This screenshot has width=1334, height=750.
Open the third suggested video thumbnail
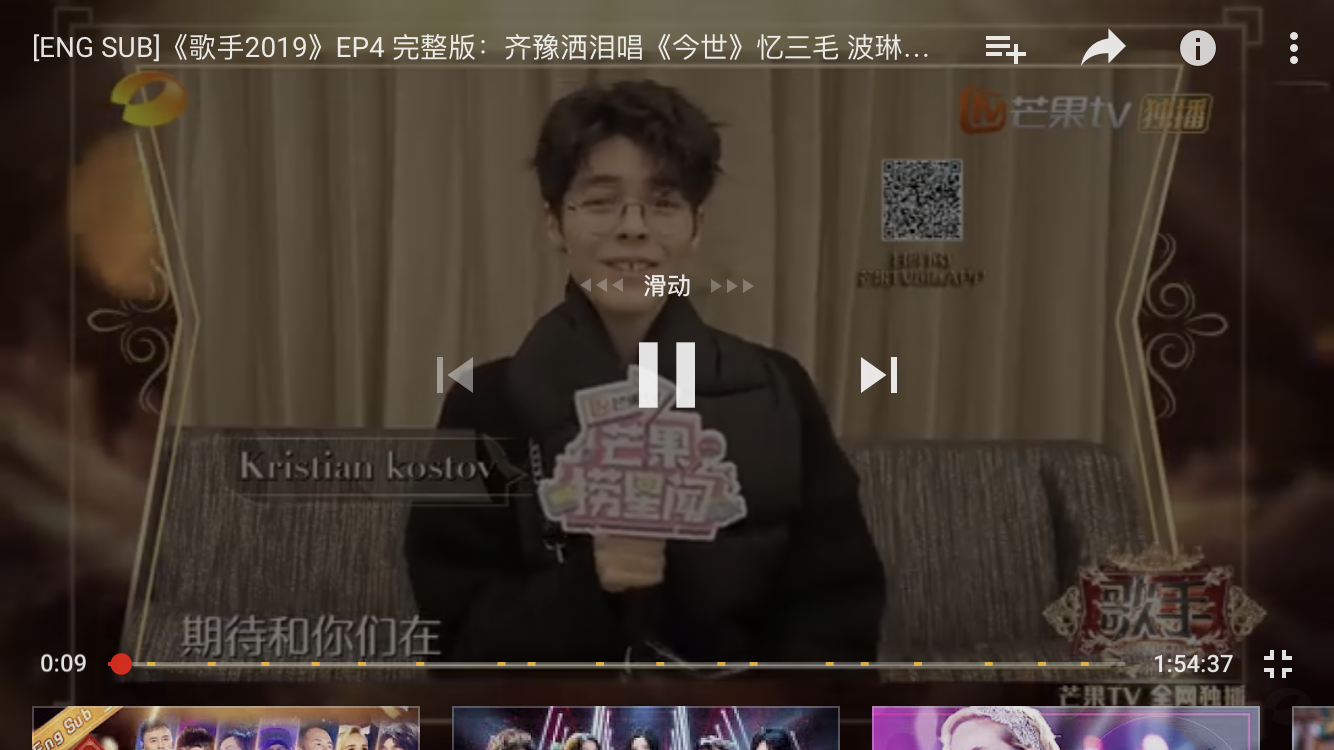click(1065, 729)
